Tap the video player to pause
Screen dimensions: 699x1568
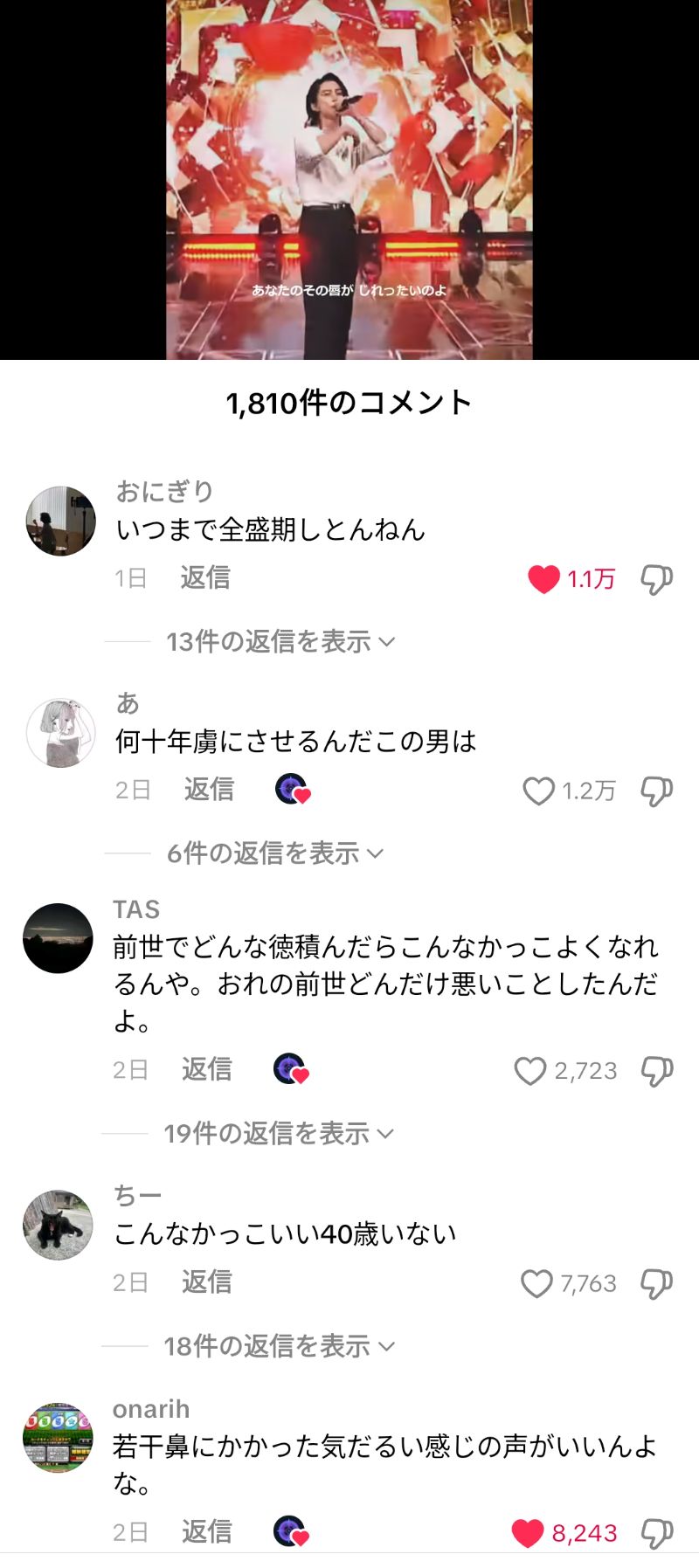[x=349, y=179]
